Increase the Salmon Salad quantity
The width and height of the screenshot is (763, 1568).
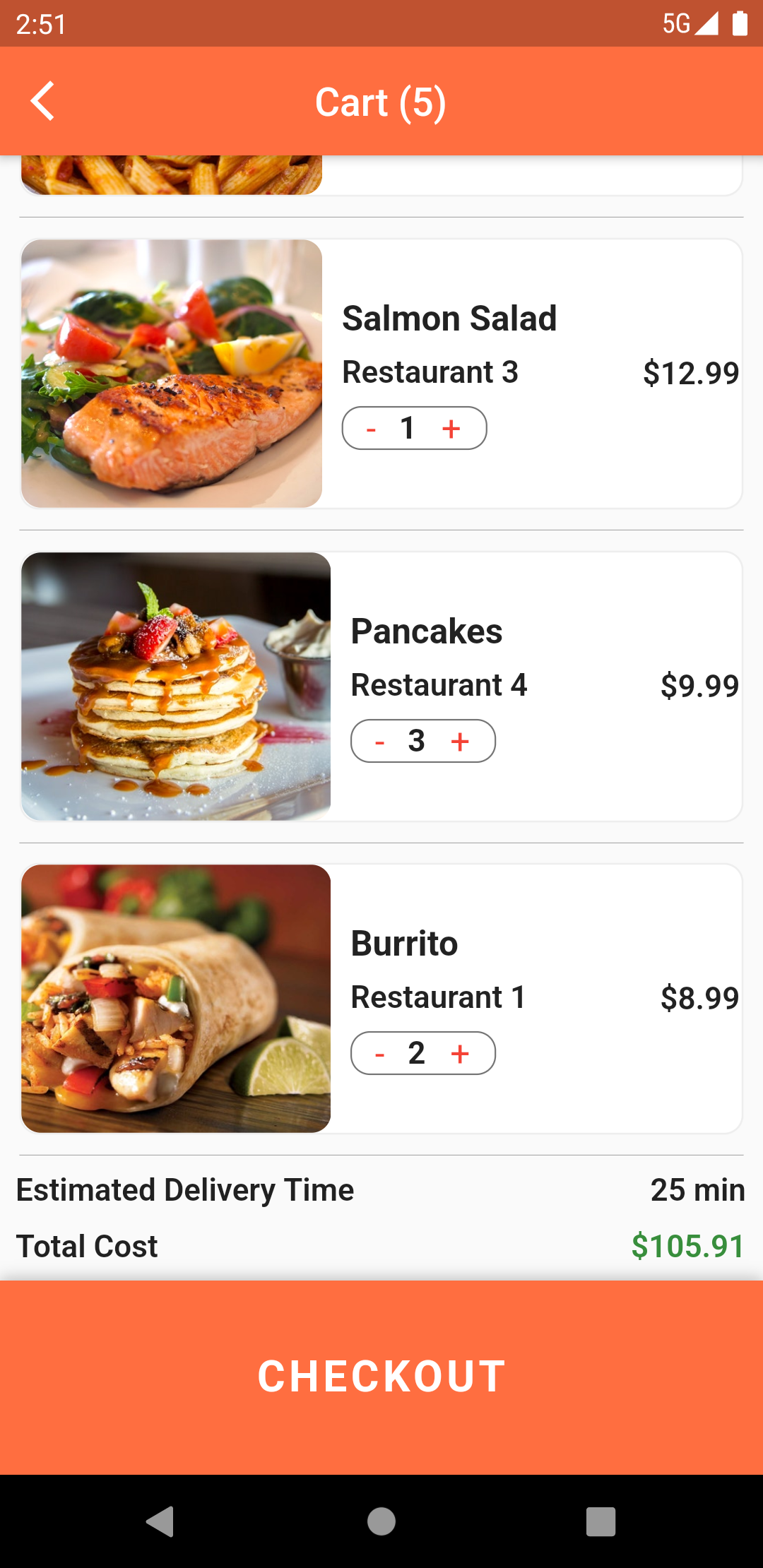click(451, 428)
